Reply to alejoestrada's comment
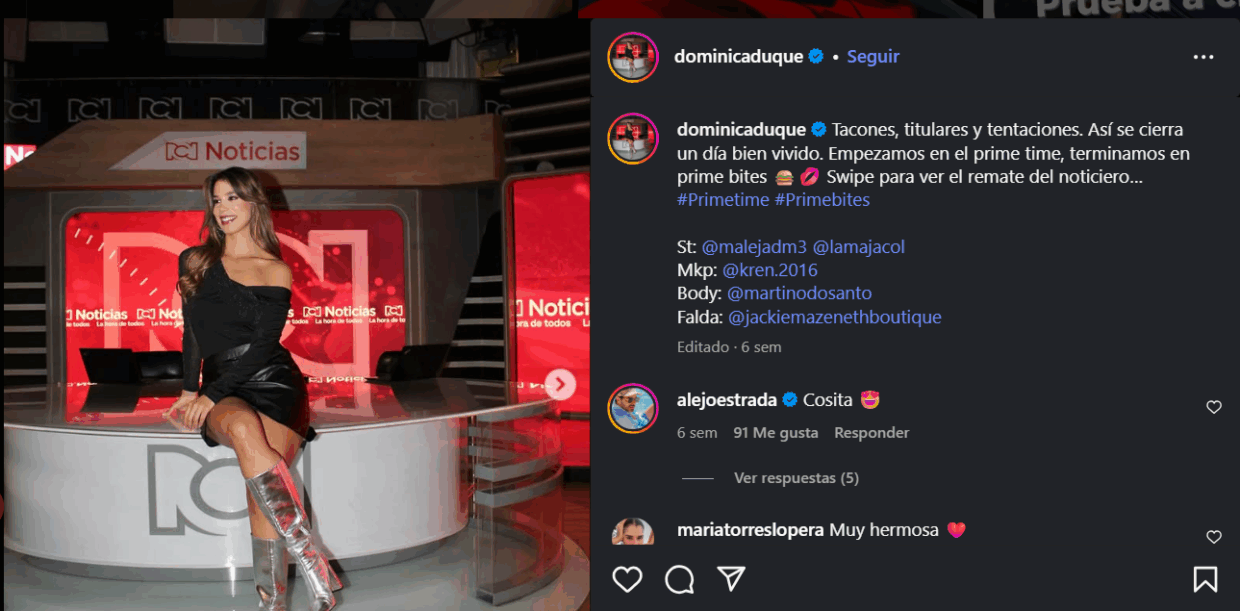The width and height of the screenshot is (1240, 611). pos(871,433)
